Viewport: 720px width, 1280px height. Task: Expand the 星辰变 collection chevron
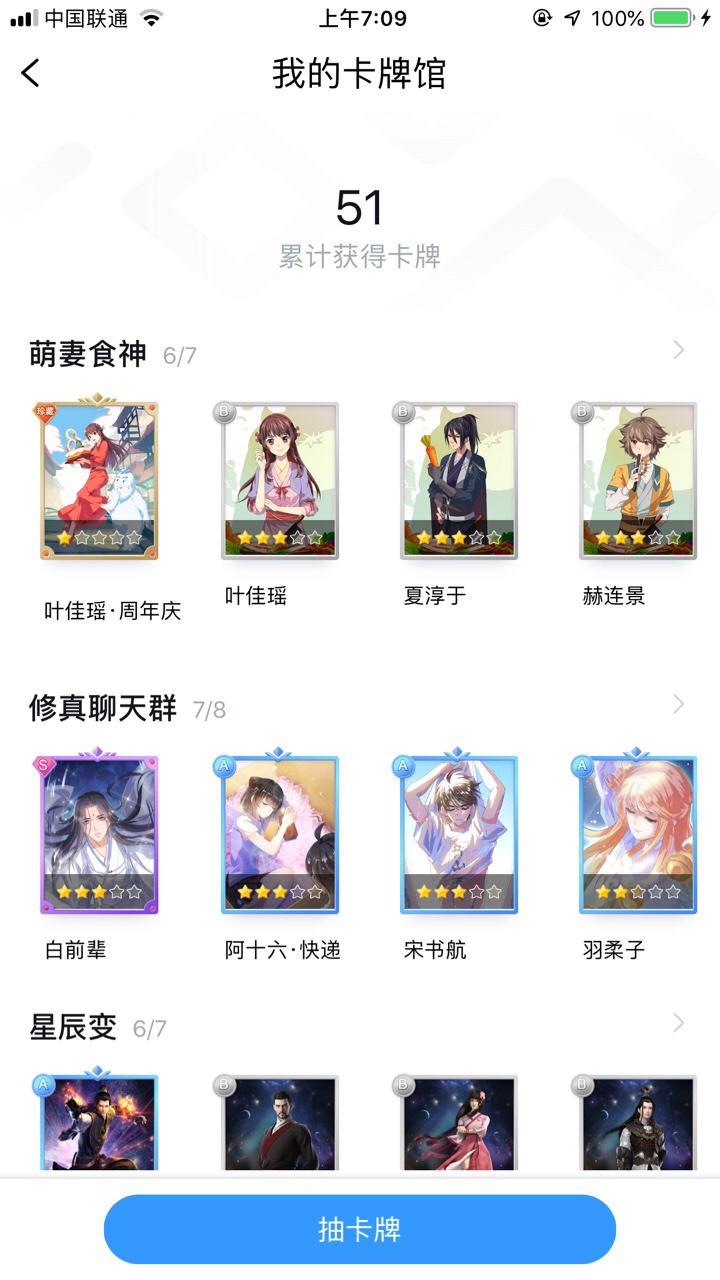[x=679, y=1023]
